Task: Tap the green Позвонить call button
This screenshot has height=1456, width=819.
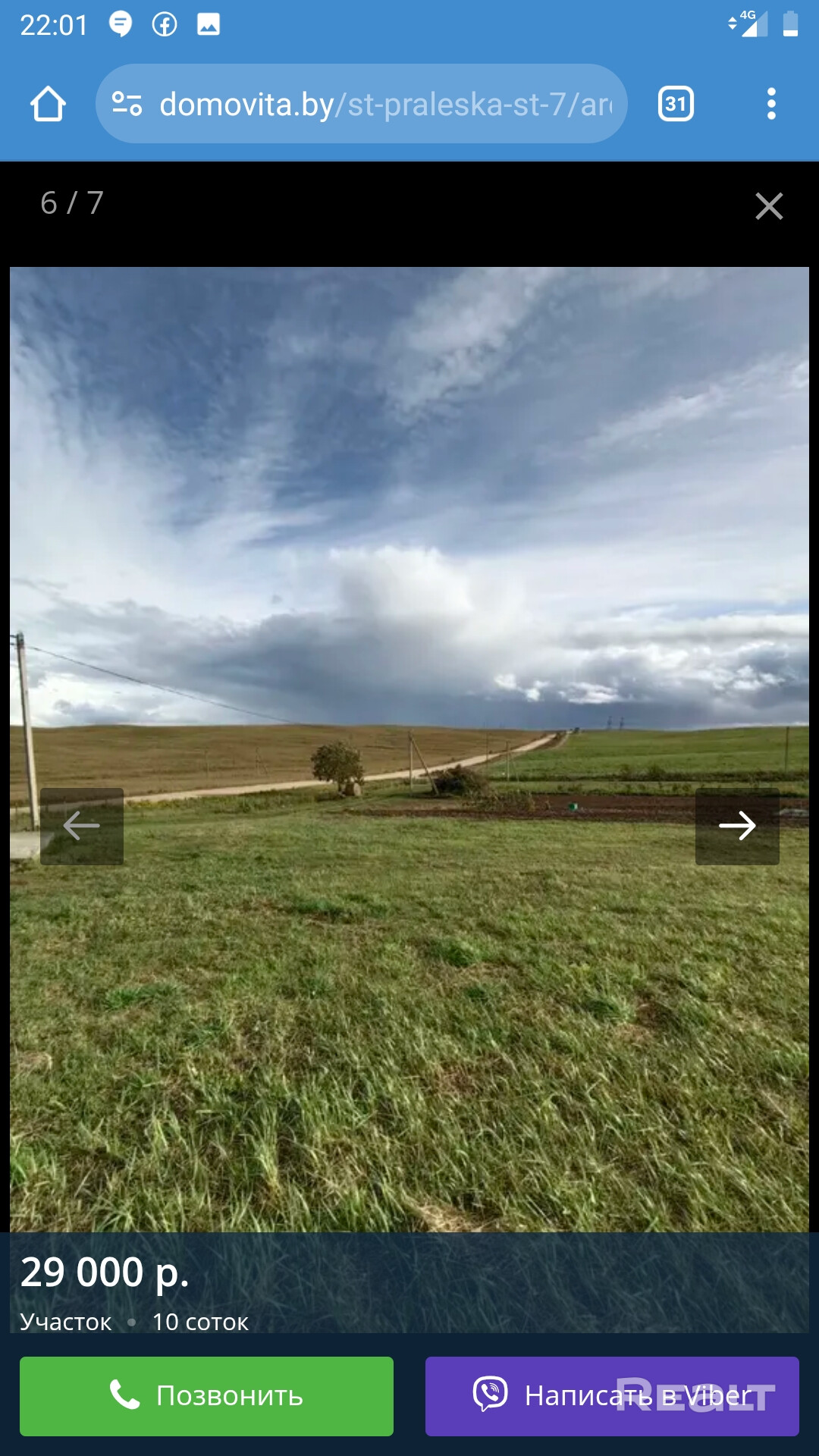Action: (206, 1396)
